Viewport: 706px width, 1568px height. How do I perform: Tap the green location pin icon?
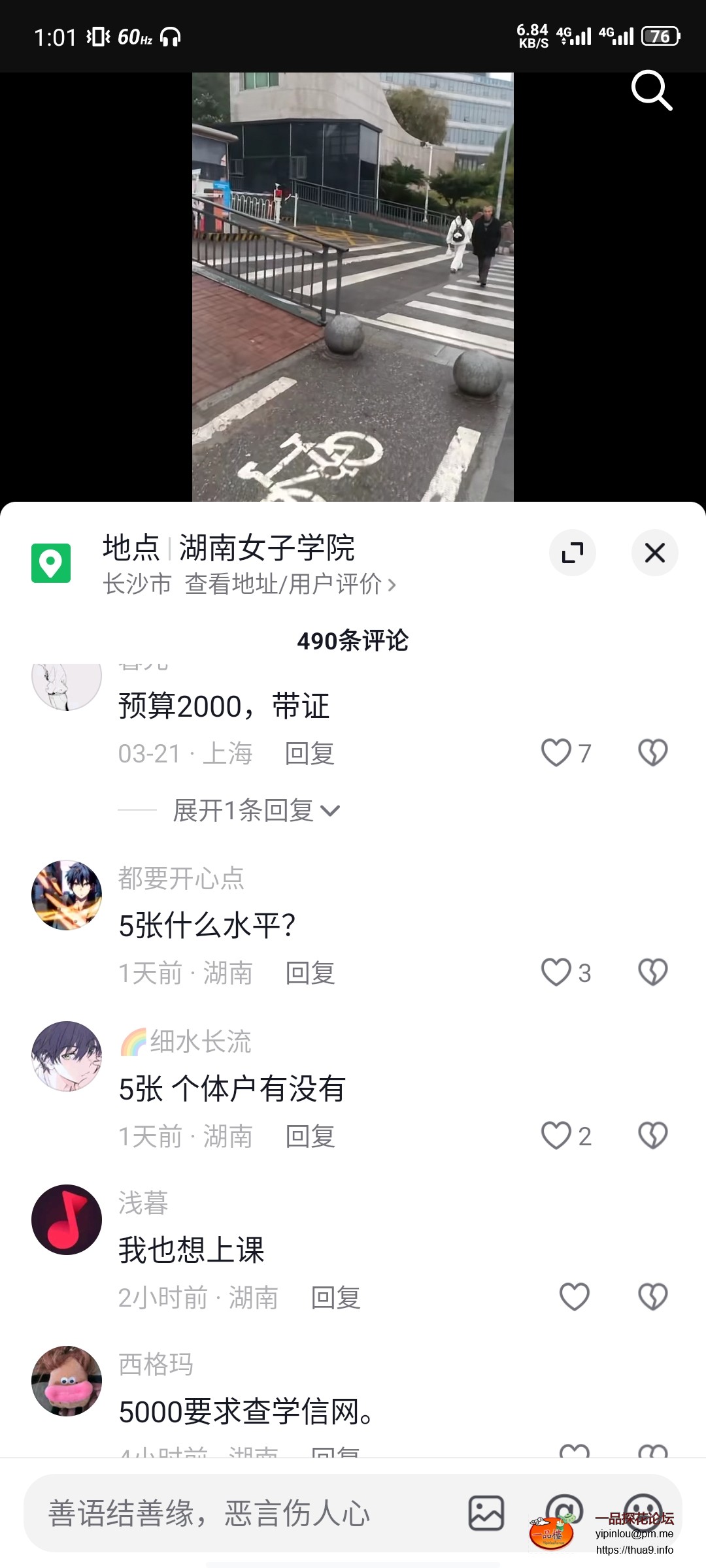tap(52, 563)
